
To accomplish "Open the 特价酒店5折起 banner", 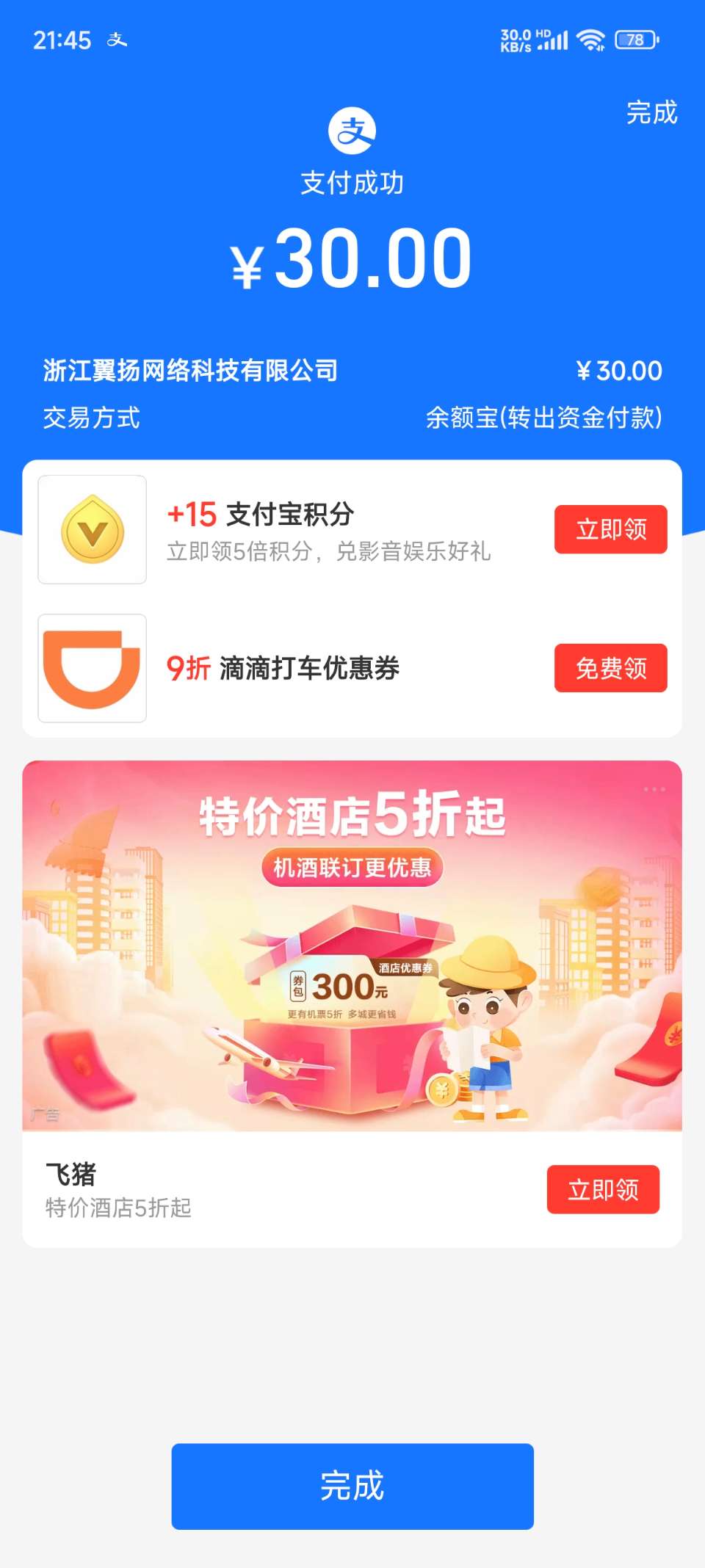I will [x=352, y=945].
